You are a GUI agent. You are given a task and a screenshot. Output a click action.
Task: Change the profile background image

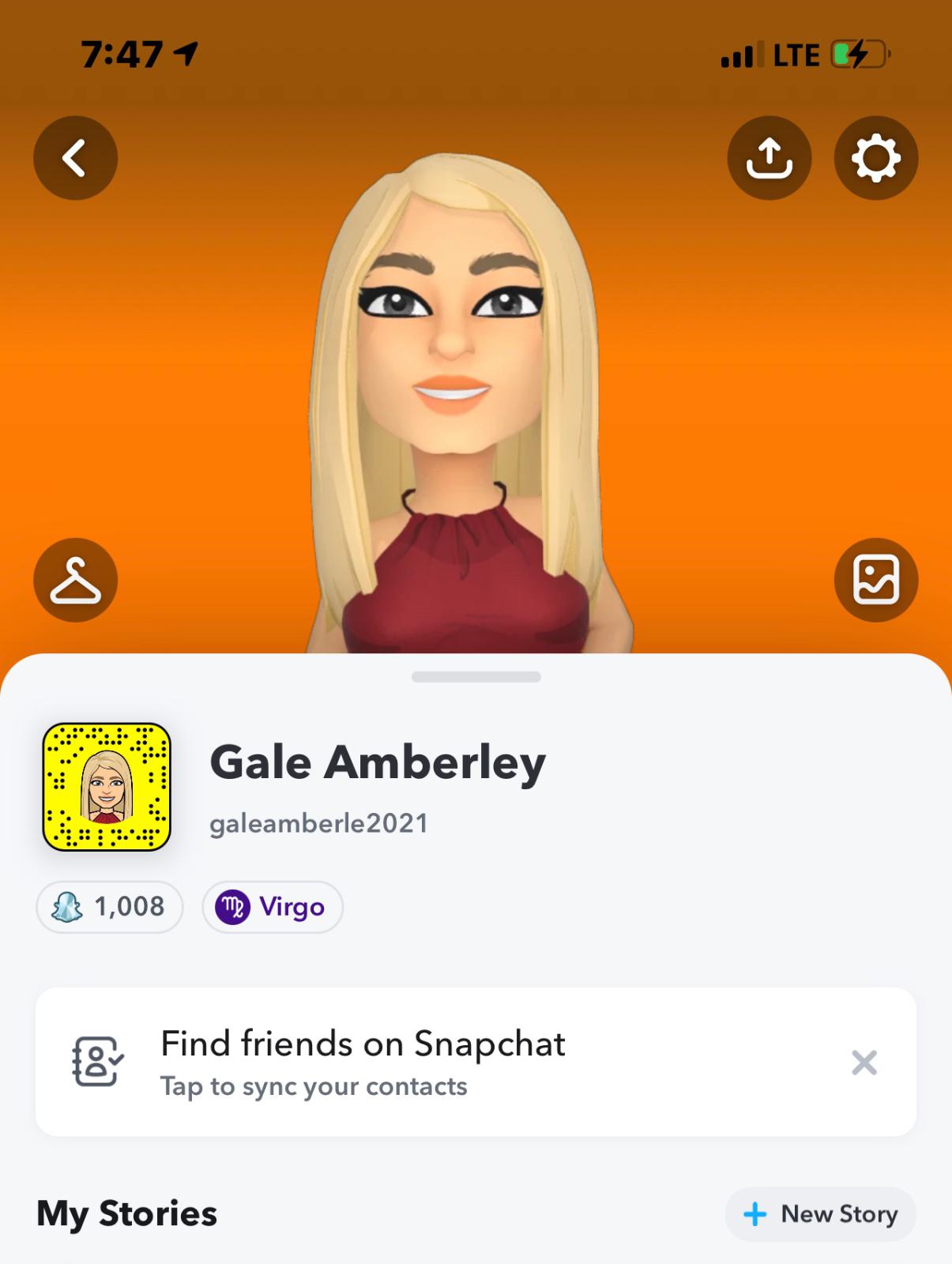tap(875, 581)
